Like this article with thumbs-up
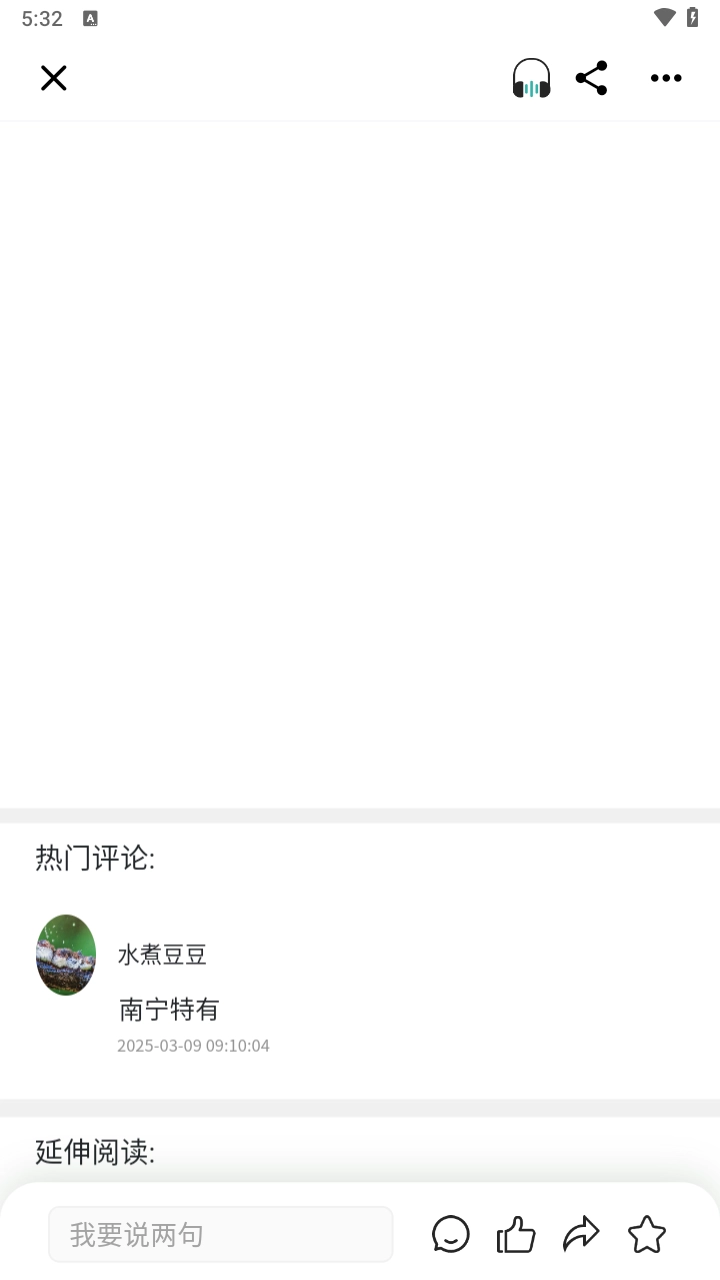Image resolution: width=720 pixels, height=1280 pixels. [516, 1235]
